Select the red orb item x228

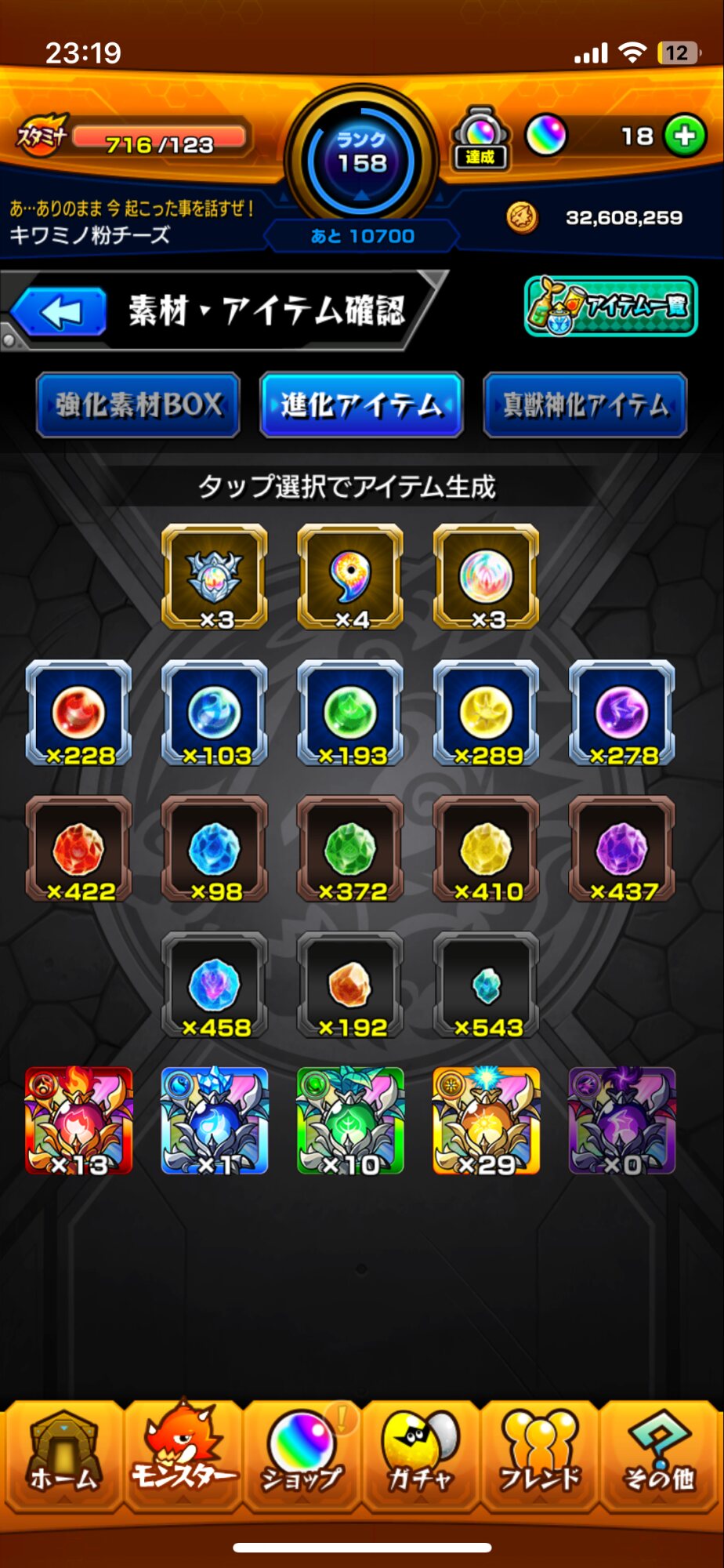click(x=78, y=713)
